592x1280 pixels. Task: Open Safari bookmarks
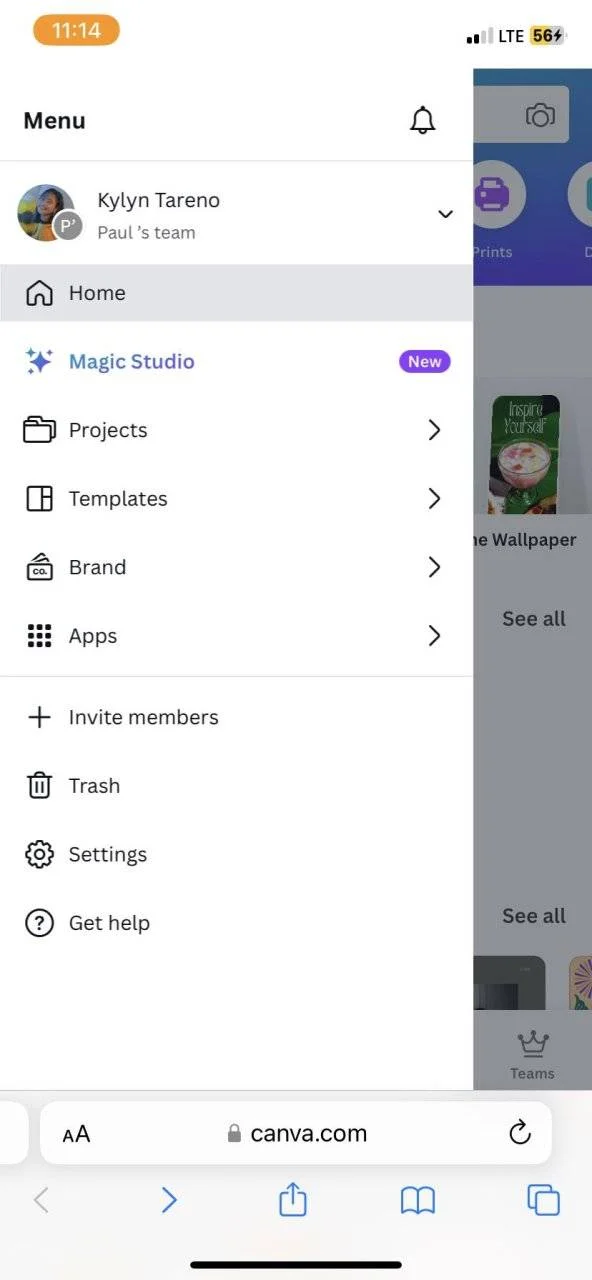coord(418,1200)
